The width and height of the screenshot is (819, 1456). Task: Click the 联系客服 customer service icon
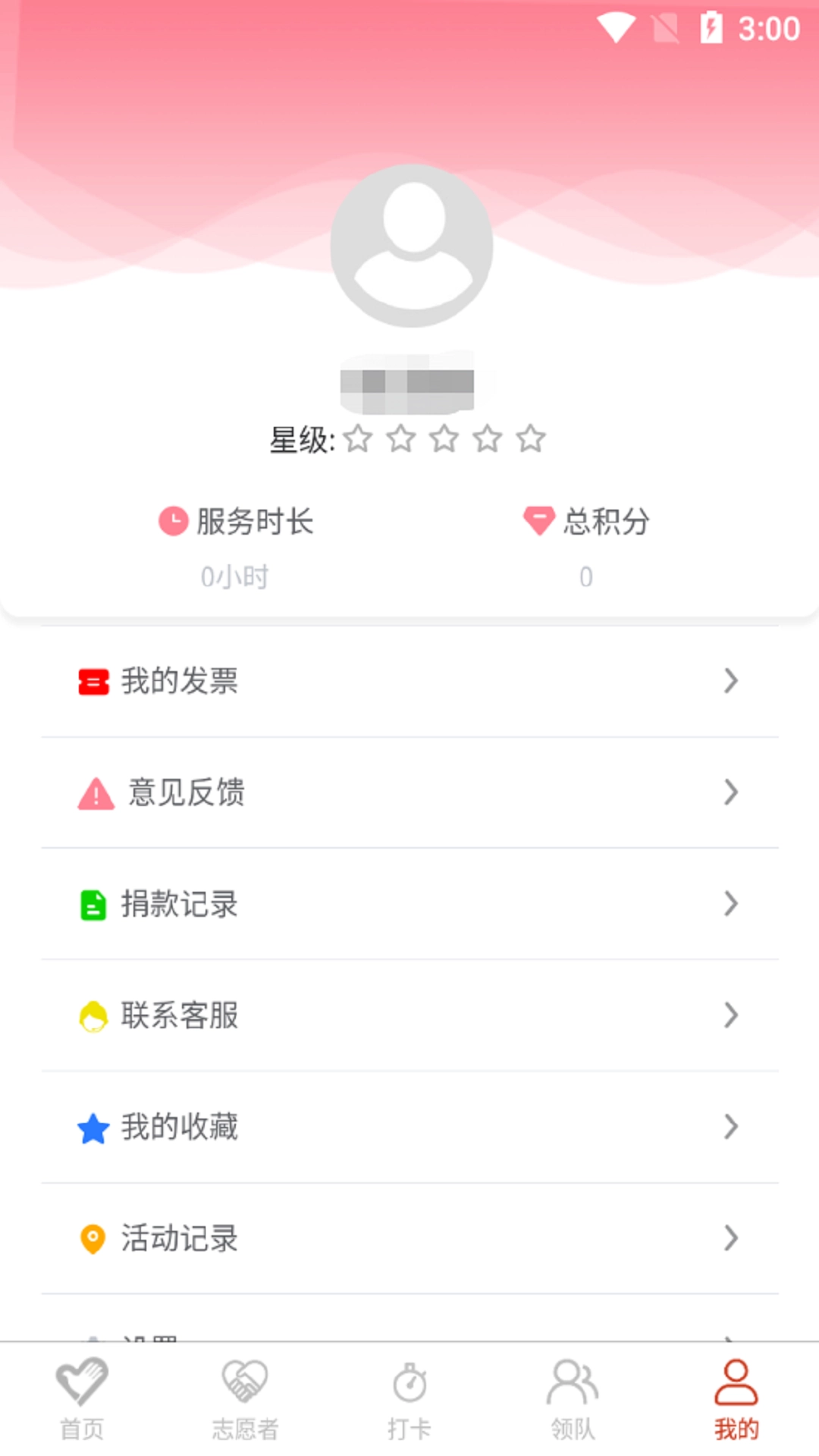coord(93,1015)
